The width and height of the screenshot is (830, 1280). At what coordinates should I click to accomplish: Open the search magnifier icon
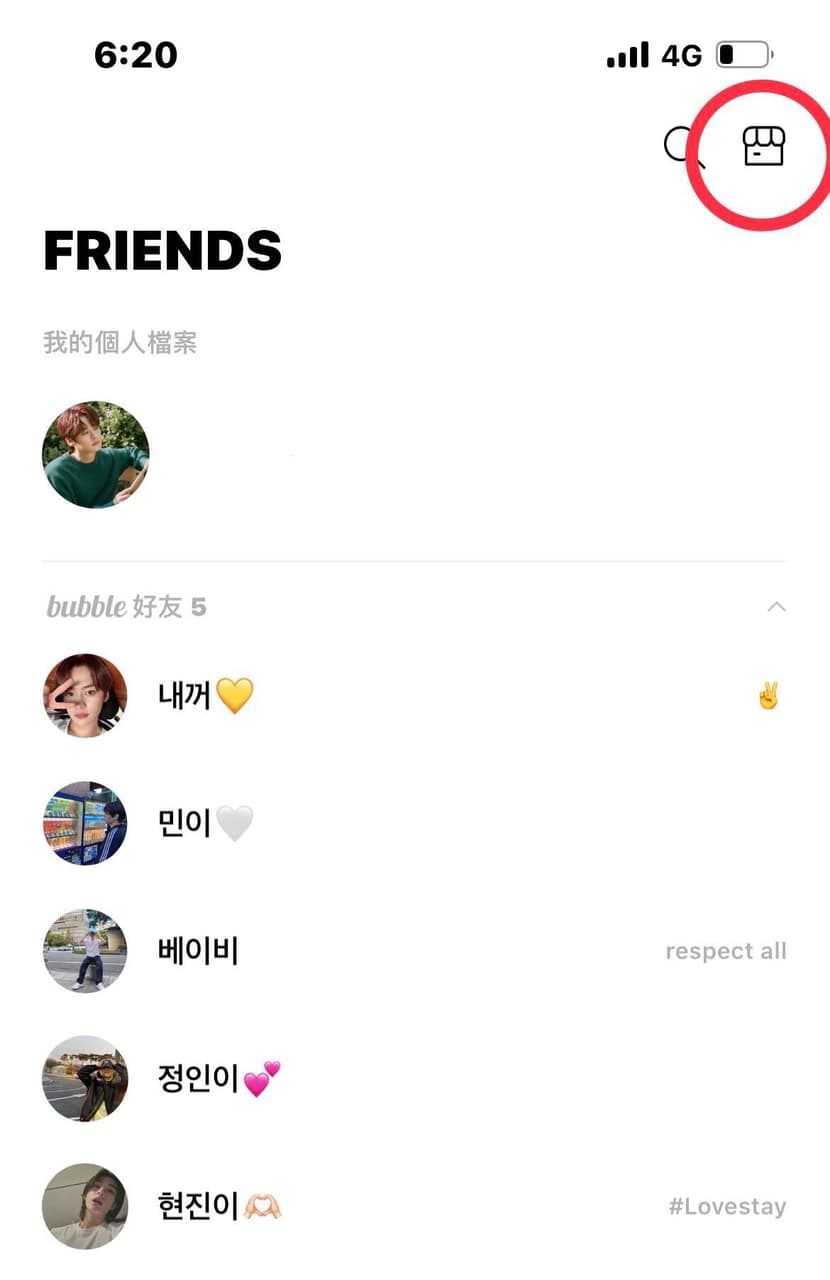682,148
